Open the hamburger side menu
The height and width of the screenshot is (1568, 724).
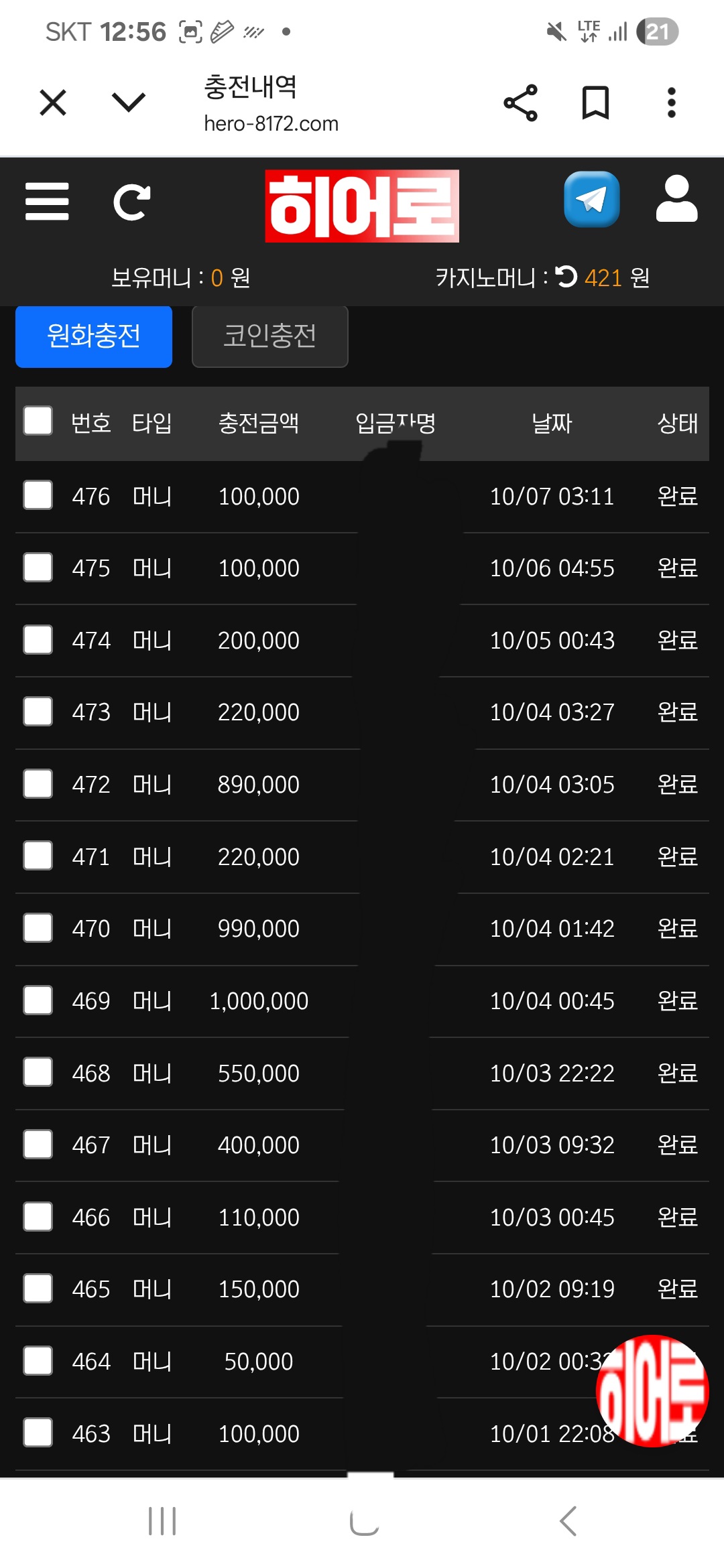pyautogui.click(x=47, y=202)
